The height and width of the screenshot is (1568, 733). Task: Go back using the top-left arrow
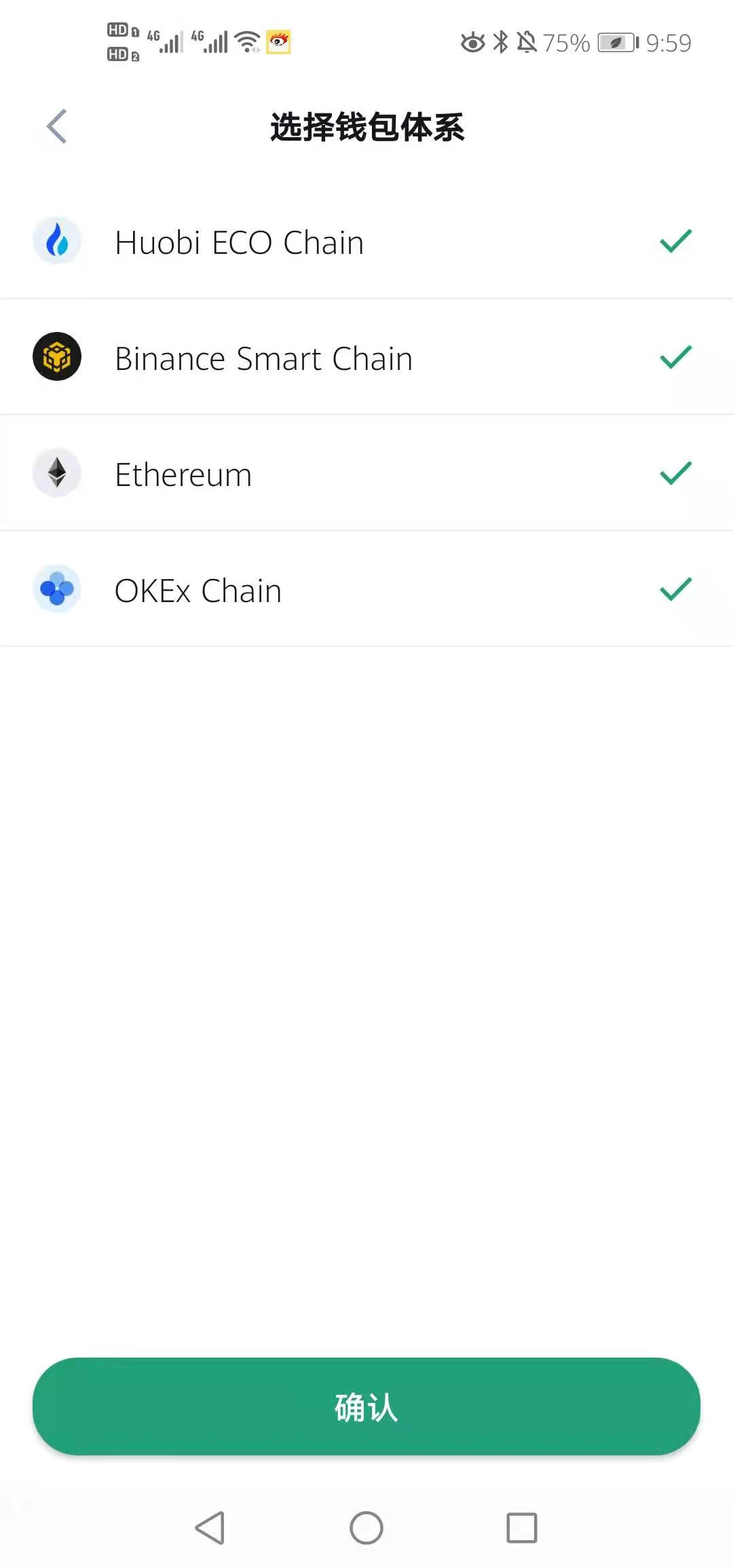coord(57,126)
